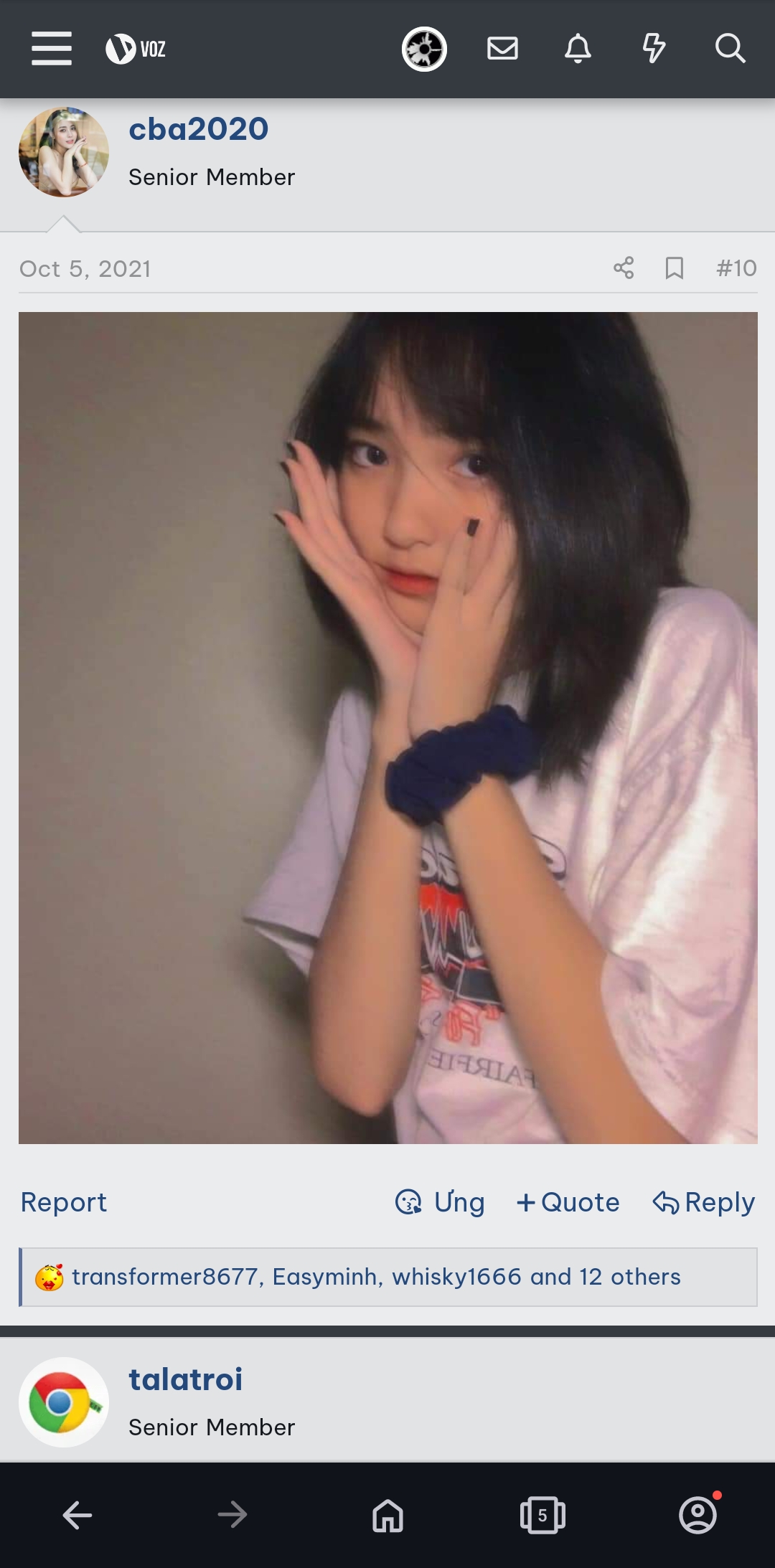Open the what's new lightning icon
The height and width of the screenshot is (1568, 775).
(653, 49)
